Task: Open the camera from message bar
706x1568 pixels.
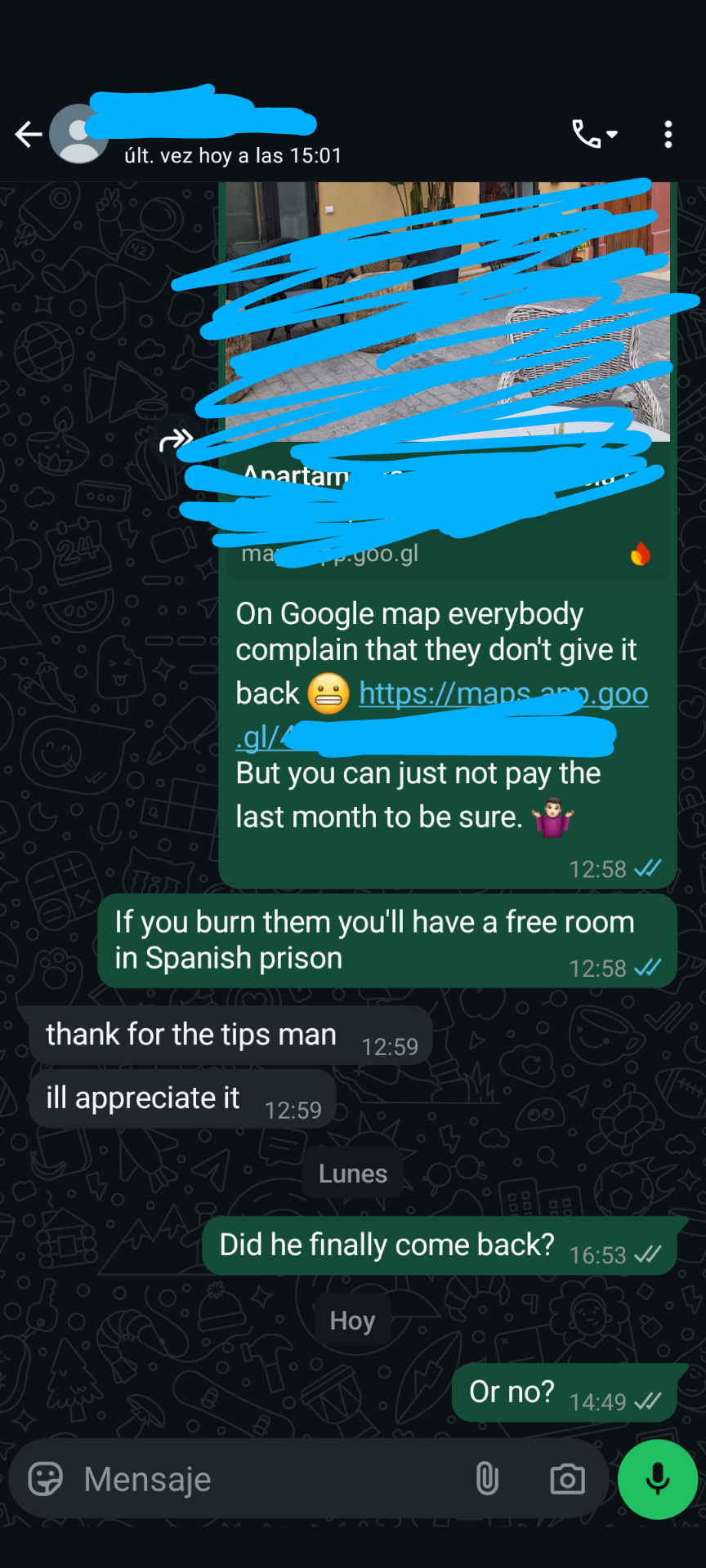Action: [567, 1479]
